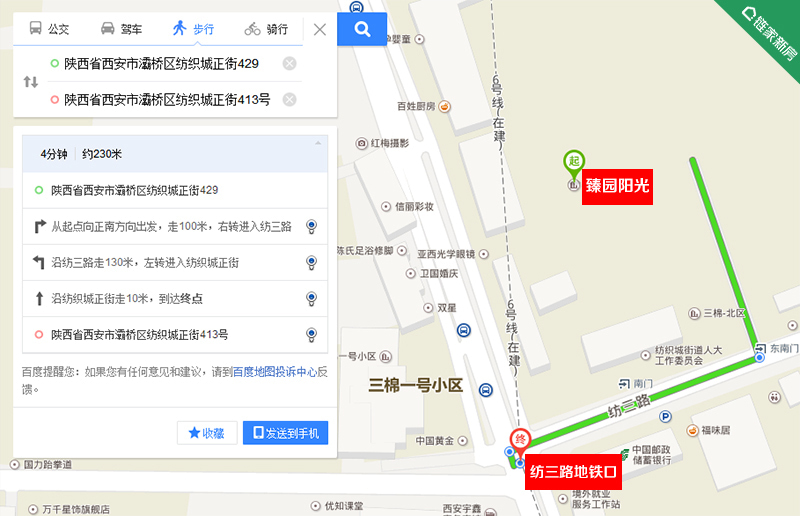Switch to the 公交 transit tab

(51, 29)
